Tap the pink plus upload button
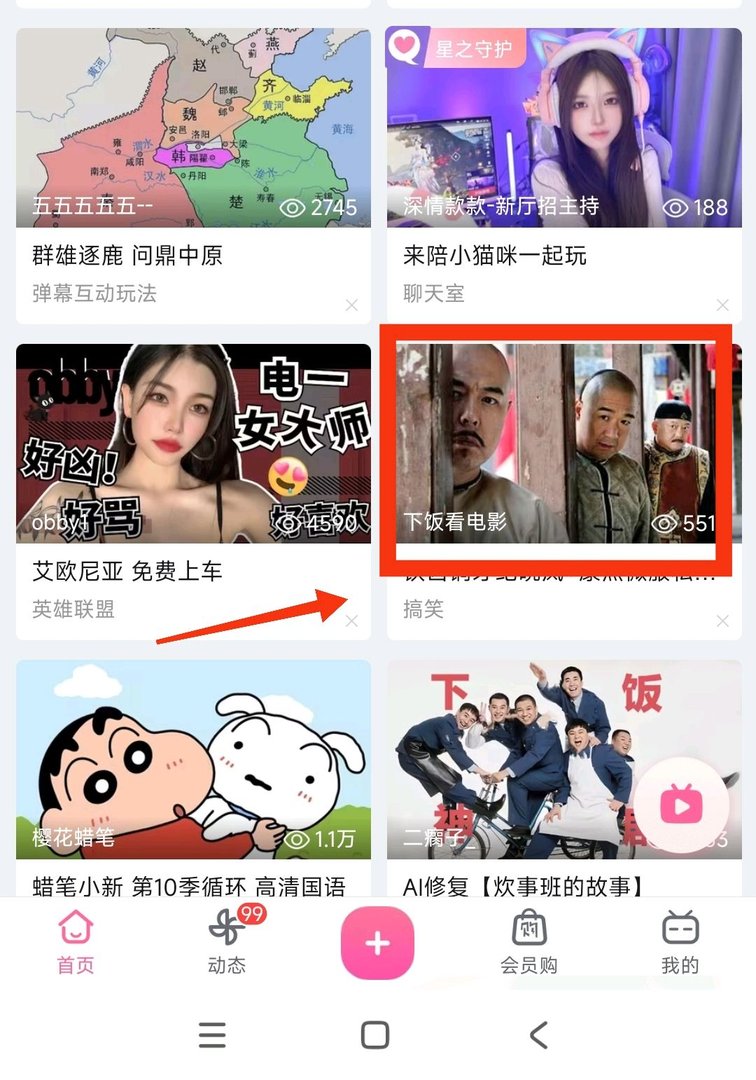The height and width of the screenshot is (1080, 756). (x=378, y=943)
